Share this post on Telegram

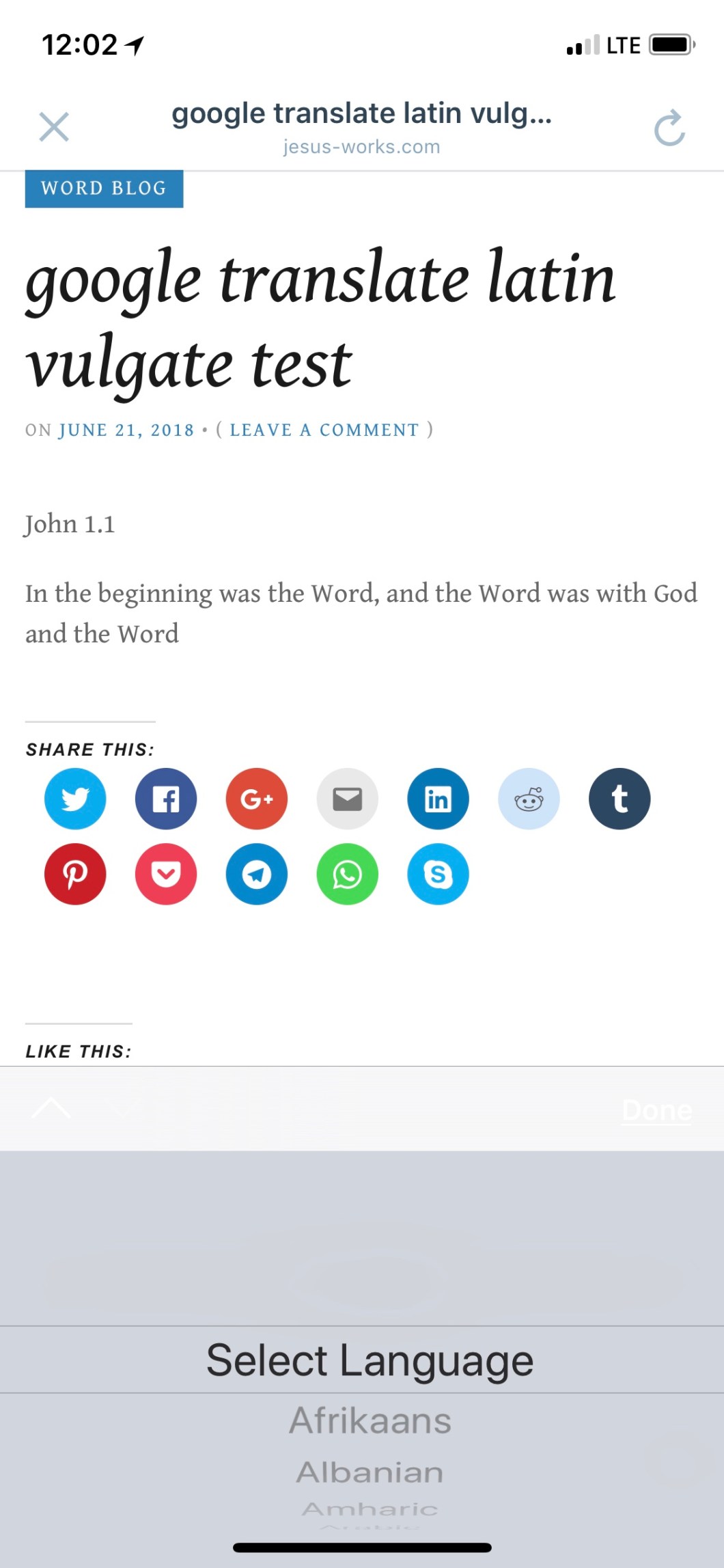pos(257,874)
